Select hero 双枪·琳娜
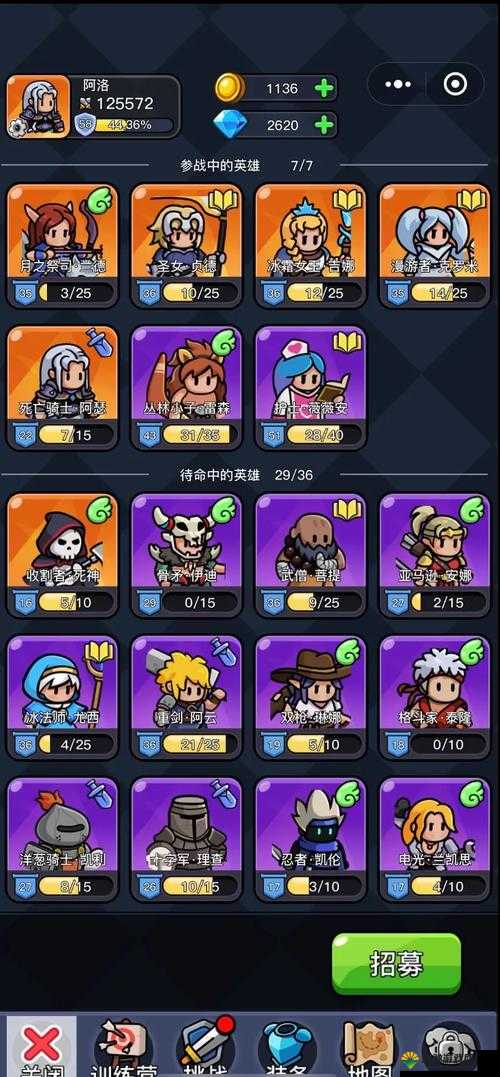This screenshot has width=500, height=1077. click(x=310, y=696)
